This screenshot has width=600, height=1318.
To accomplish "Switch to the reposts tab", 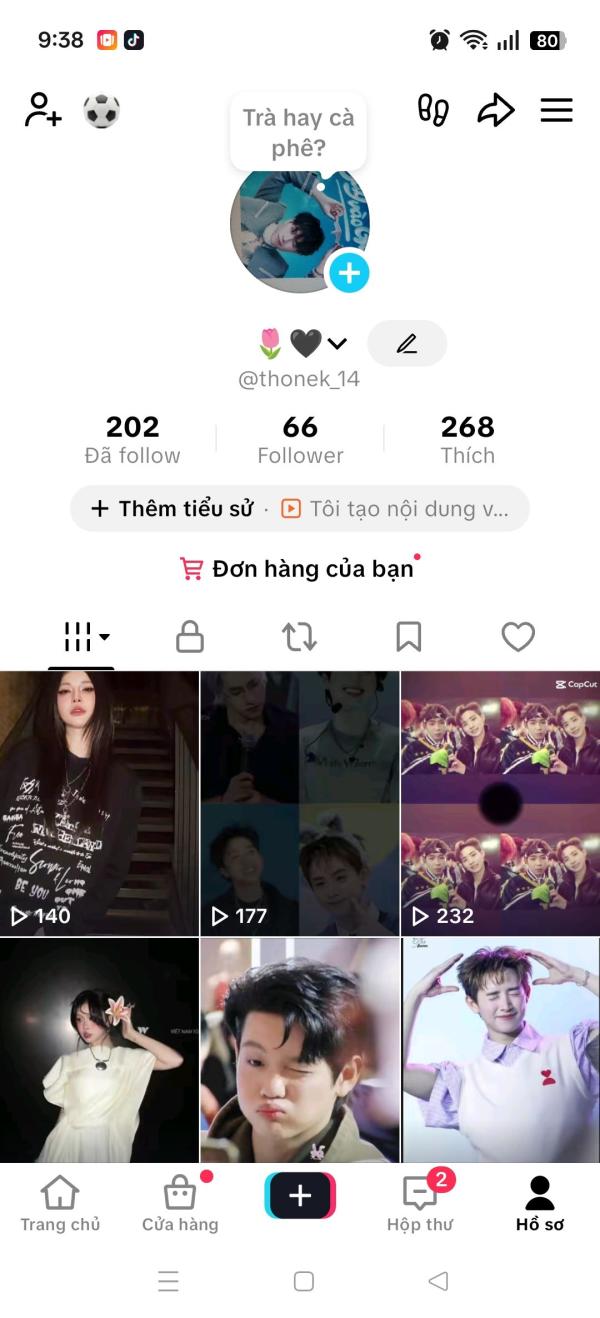I will [299, 637].
